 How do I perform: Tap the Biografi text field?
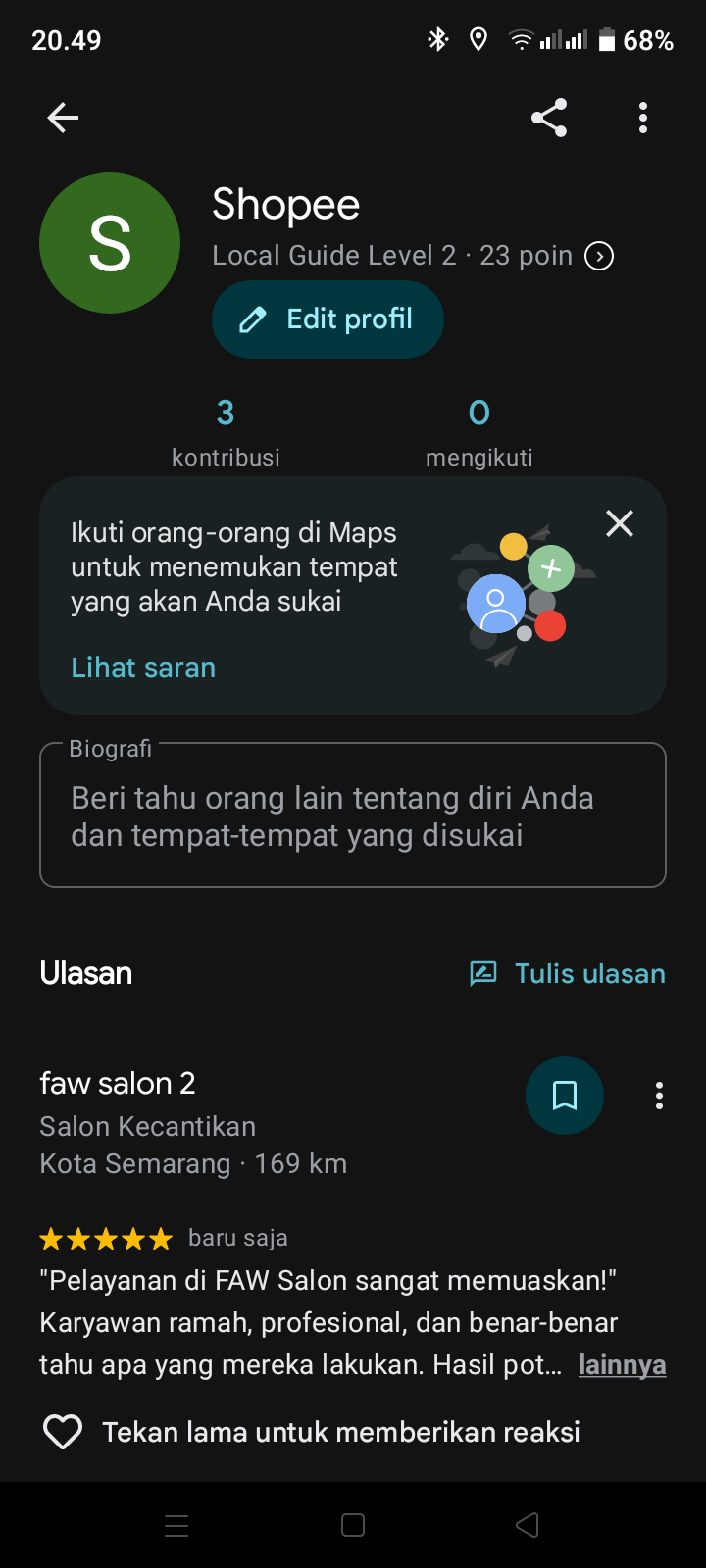[353, 815]
